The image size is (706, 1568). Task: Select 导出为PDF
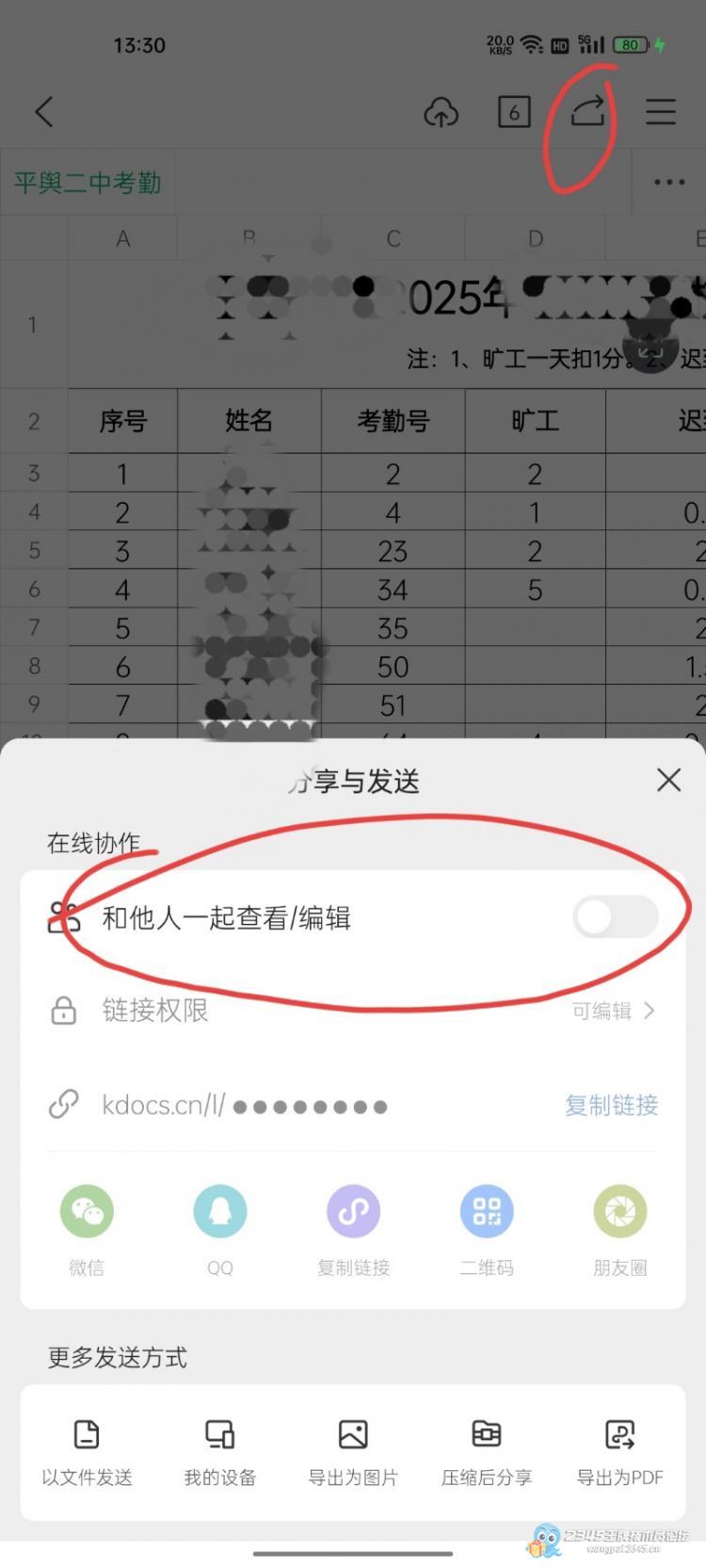pyautogui.click(x=619, y=1450)
